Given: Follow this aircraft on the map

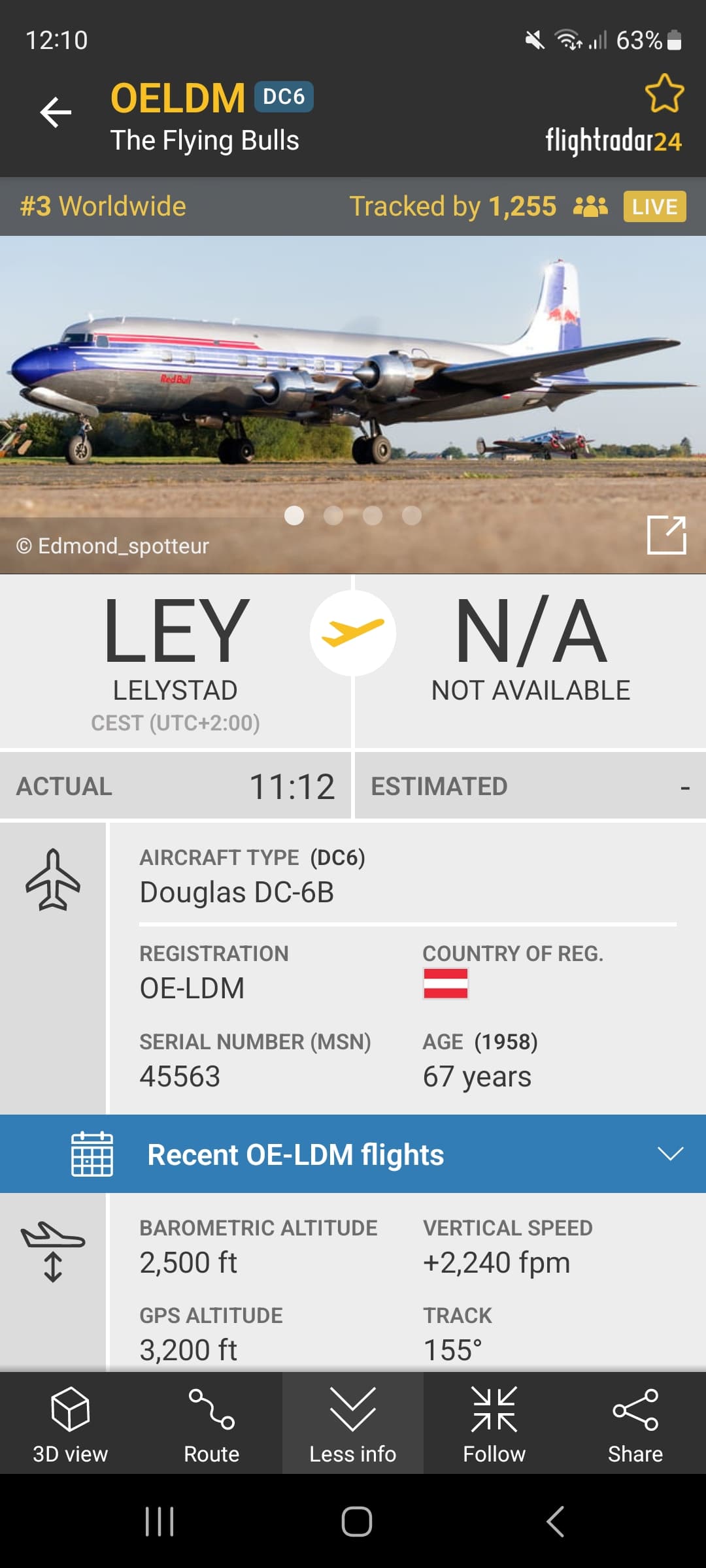Looking at the screenshot, I should pos(494,1424).
